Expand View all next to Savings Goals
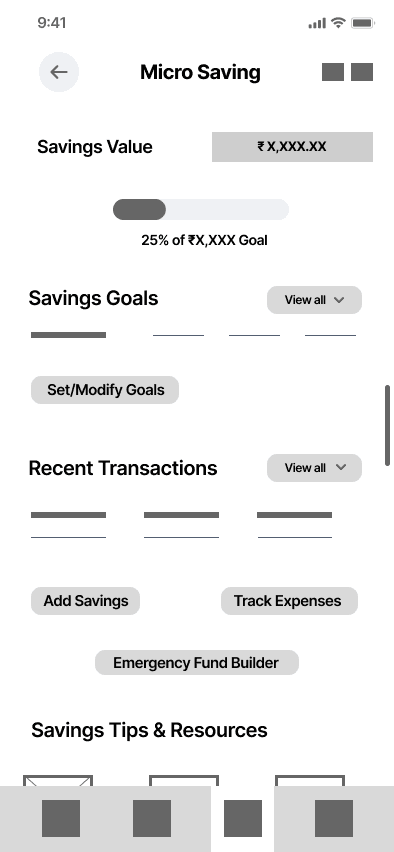 [314, 300]
